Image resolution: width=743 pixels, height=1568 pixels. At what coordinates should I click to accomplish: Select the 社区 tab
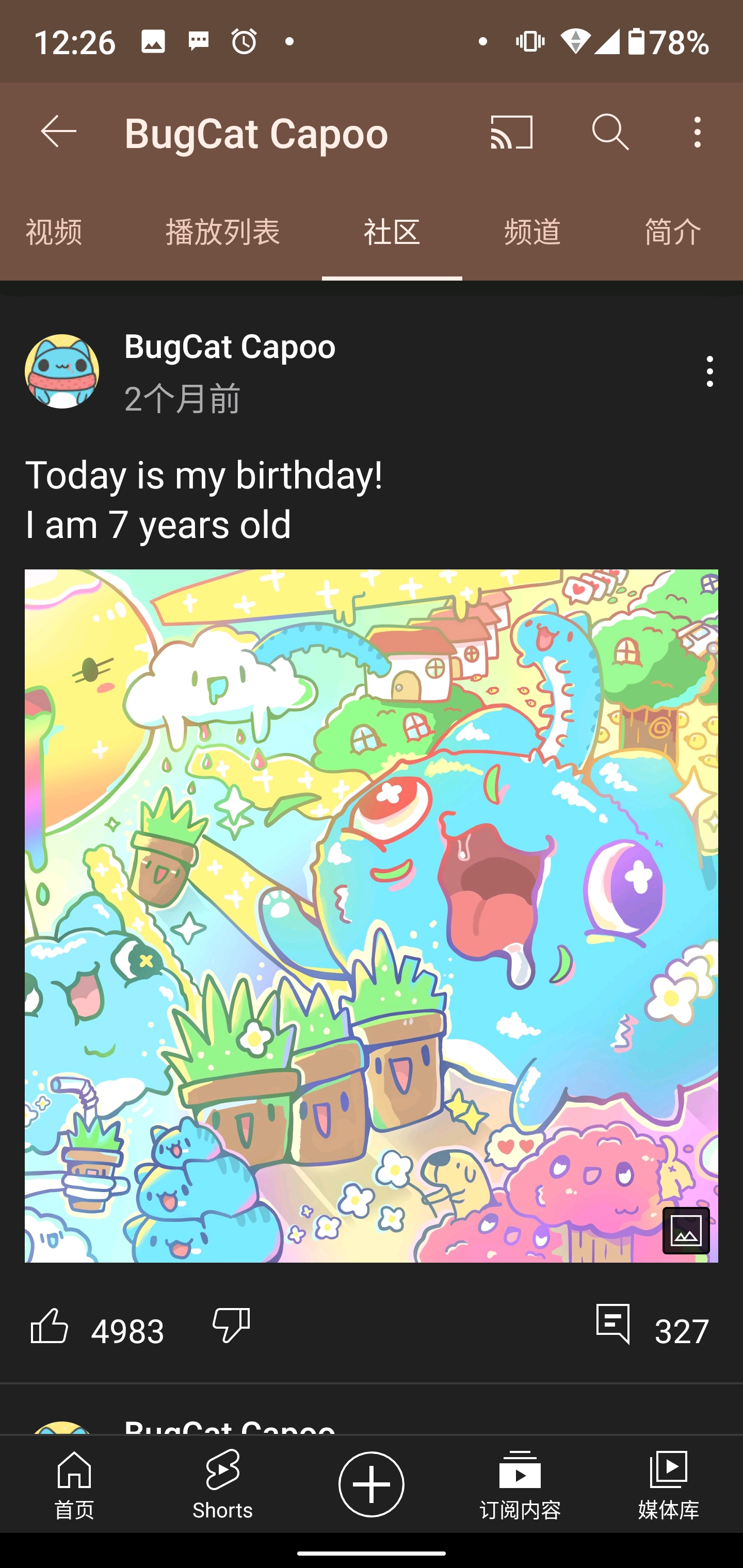tap(392, 232)
